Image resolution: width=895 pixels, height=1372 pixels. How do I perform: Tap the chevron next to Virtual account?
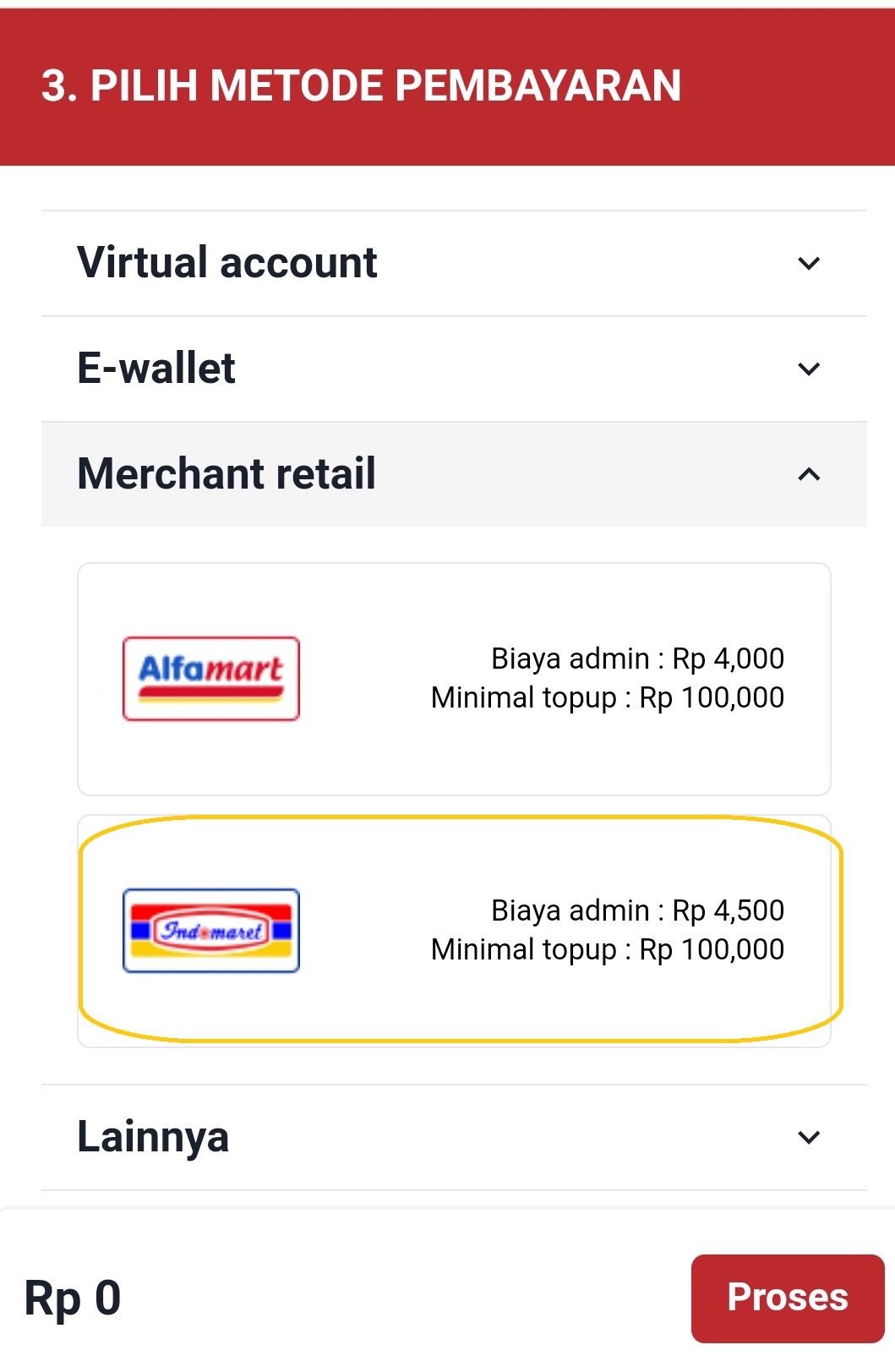(809, 262)
